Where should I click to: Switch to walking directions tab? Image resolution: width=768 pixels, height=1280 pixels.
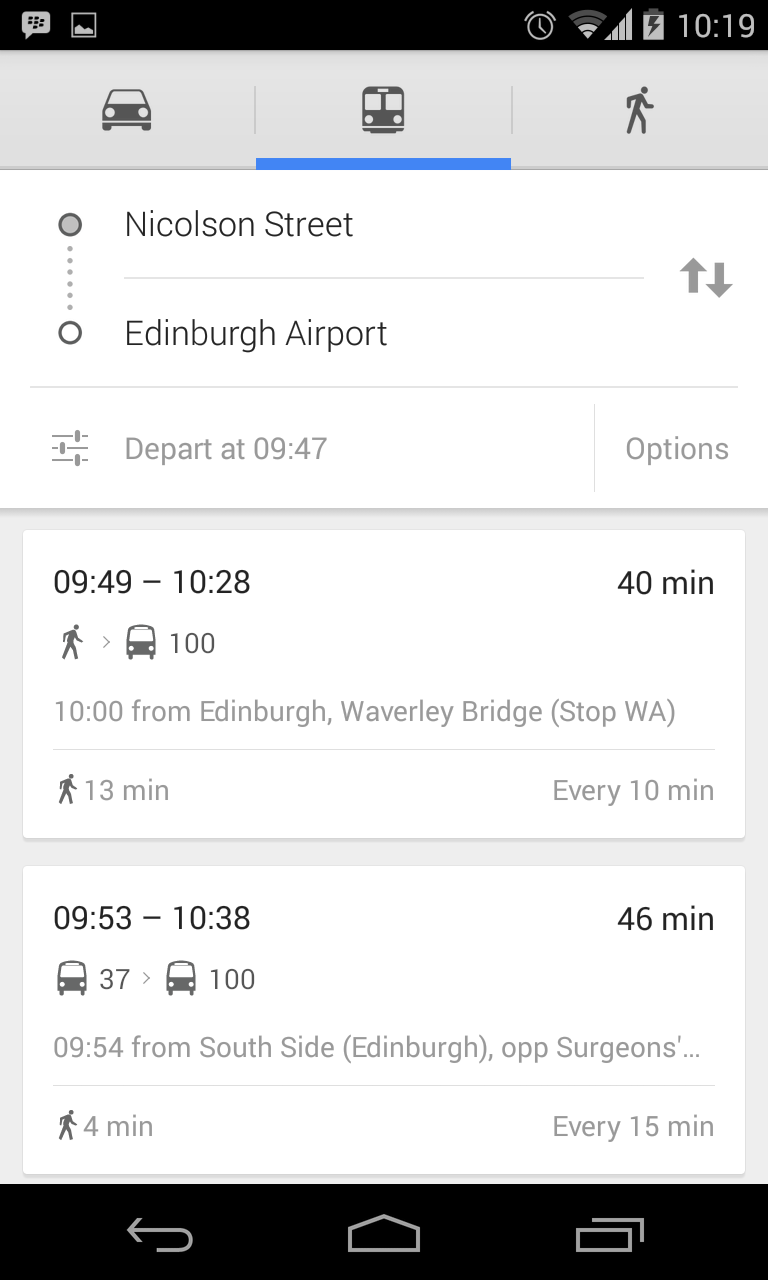tap(639, 110)
